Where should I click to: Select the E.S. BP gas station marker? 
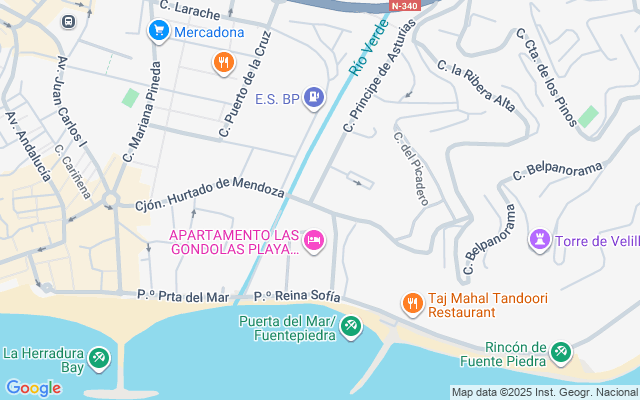314,97
